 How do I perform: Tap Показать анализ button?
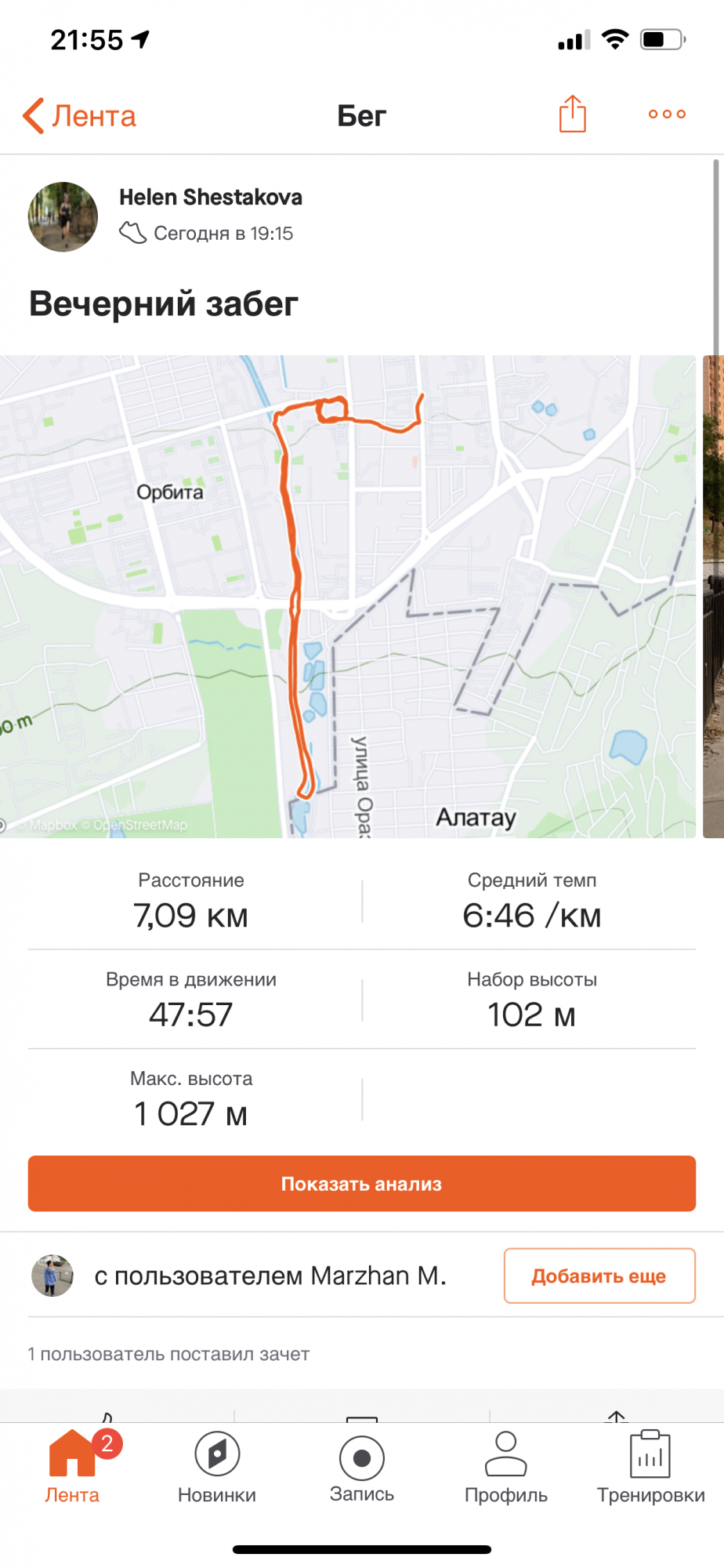(x=362, y=1184)
